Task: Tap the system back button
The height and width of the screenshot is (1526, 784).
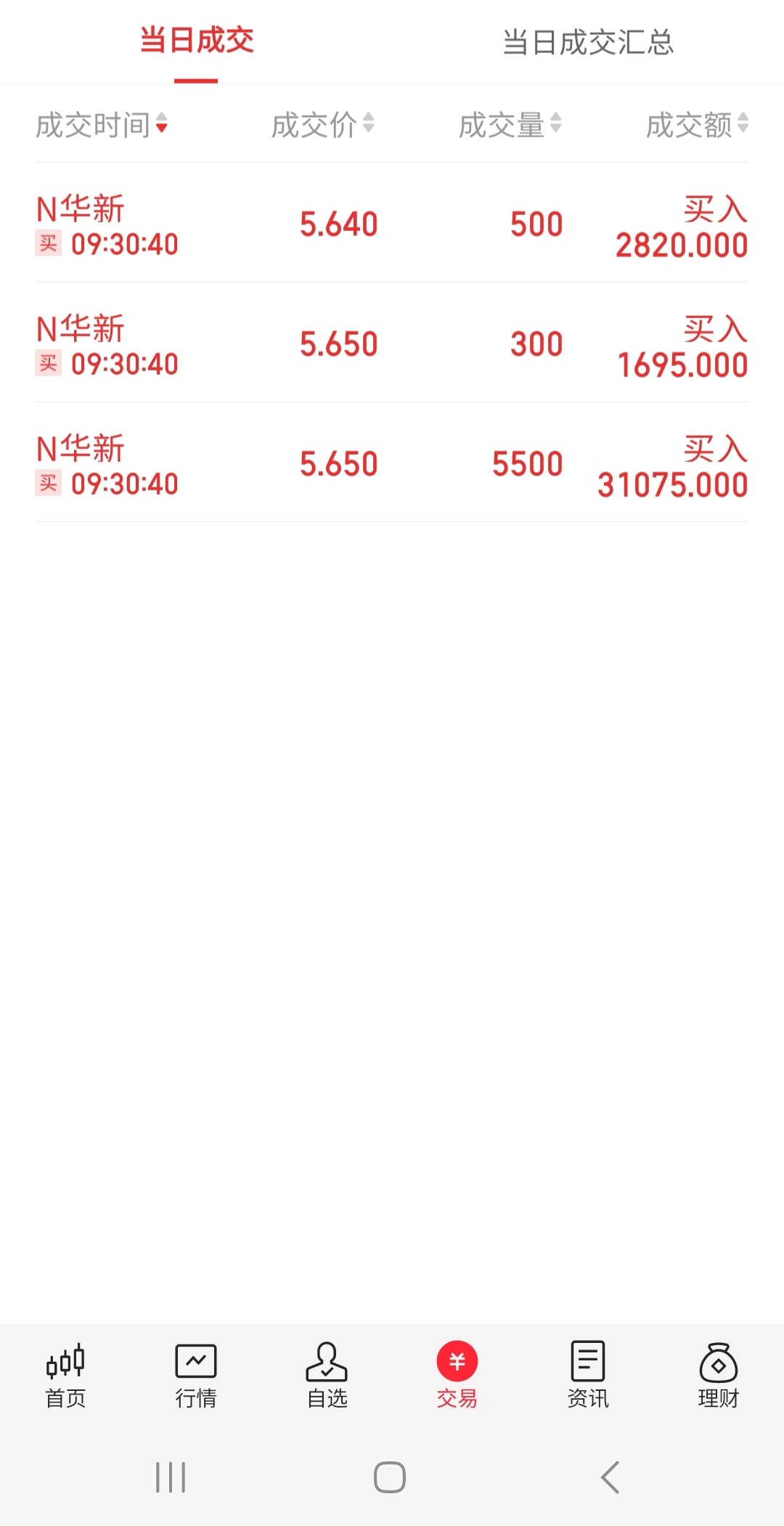Action: (x=611, y=1477)
